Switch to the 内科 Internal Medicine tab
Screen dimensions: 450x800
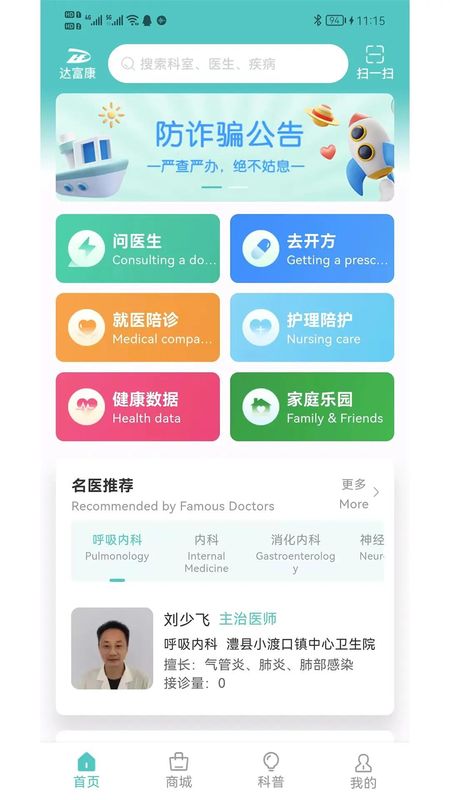tap(206, 554)
